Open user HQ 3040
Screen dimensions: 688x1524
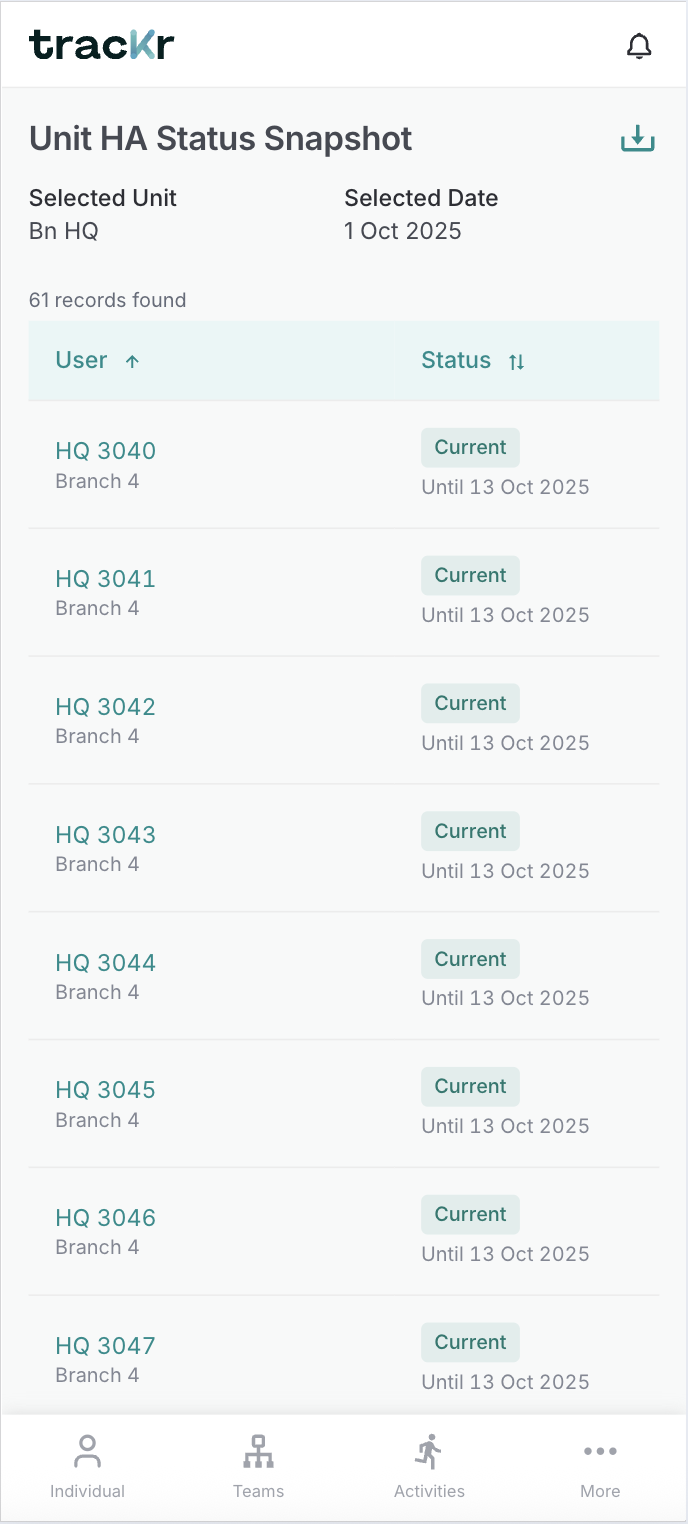[105, 451]
